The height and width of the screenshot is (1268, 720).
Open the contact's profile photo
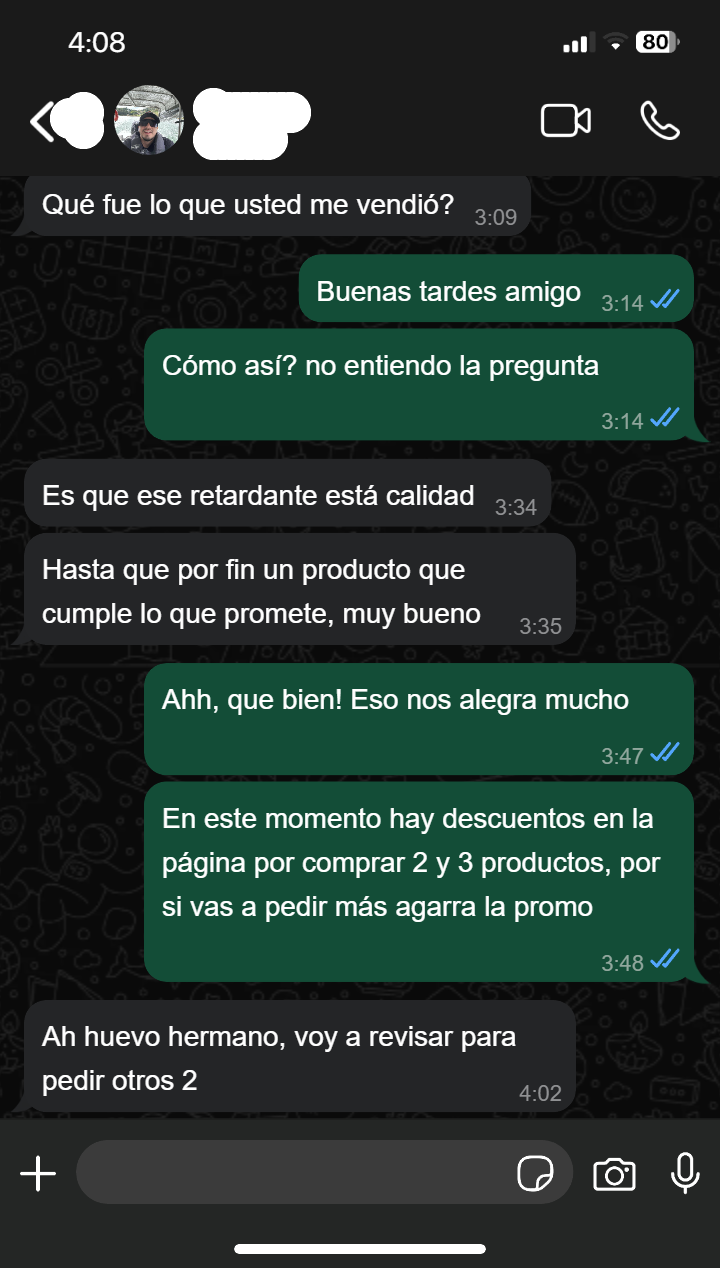[150, 120]
